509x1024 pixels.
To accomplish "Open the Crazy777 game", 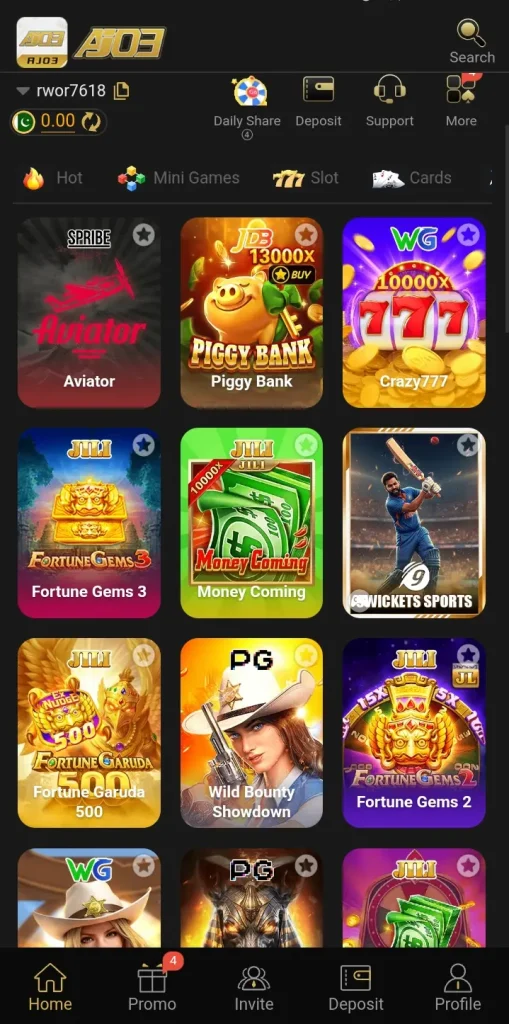I will click(x=414, y=313).
